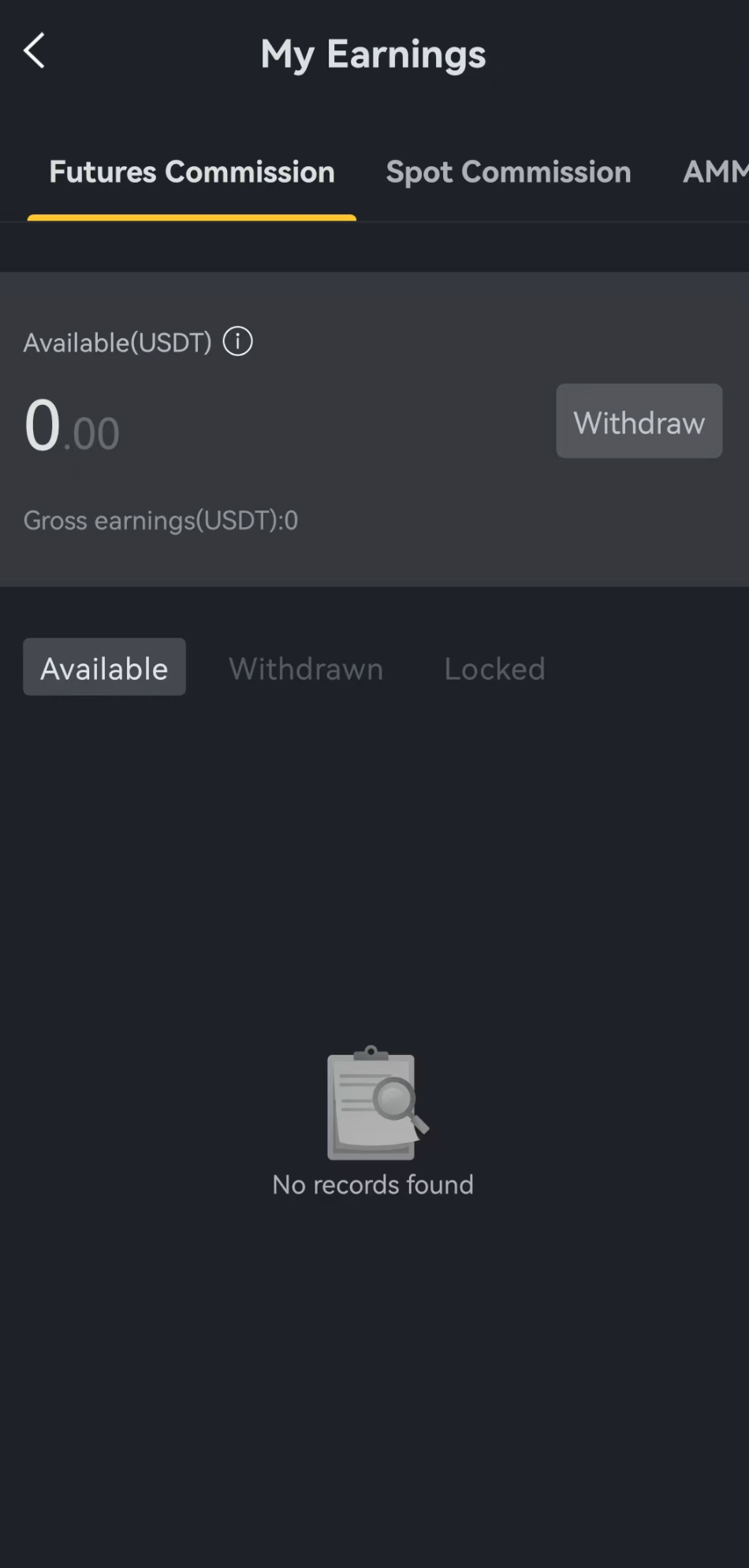
Task: Select the Available filter
Action: (104, 668)
